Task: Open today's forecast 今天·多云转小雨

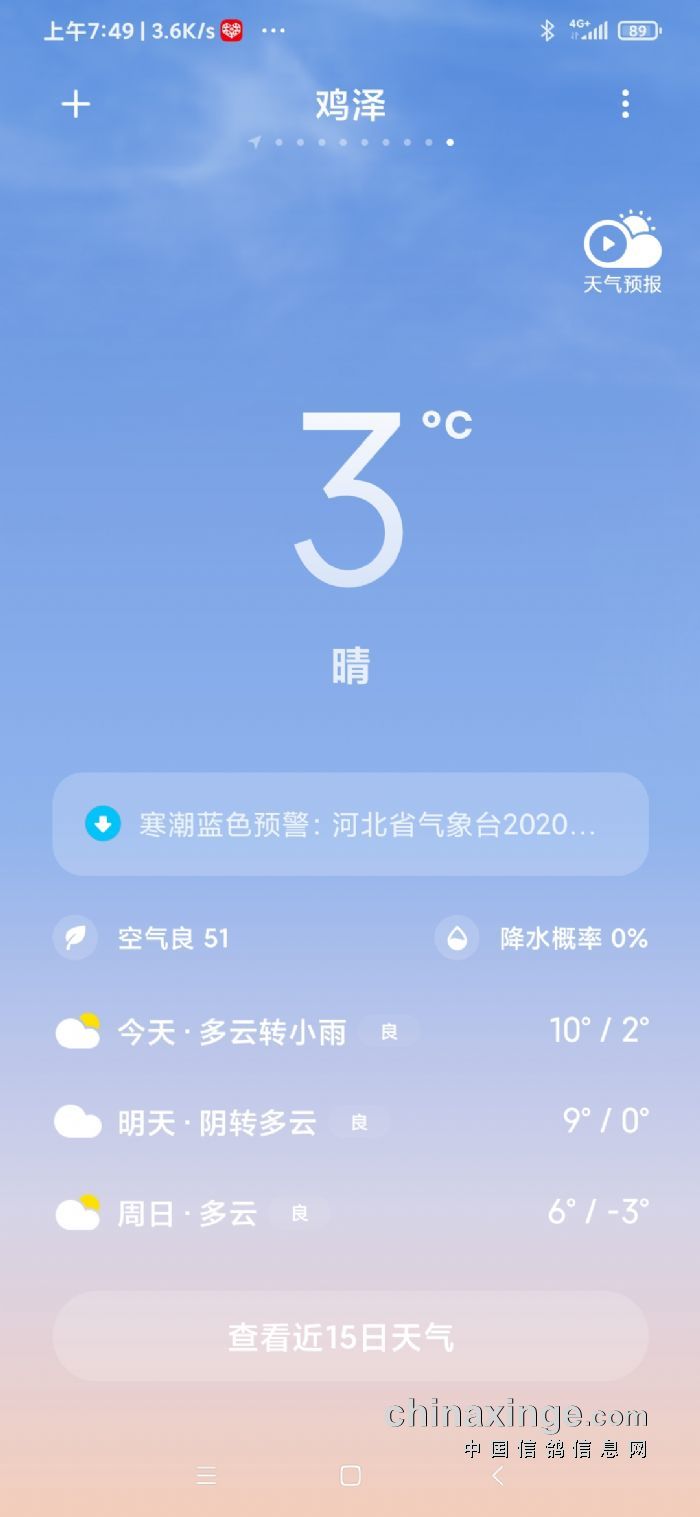Action: tap(350, 1031)
